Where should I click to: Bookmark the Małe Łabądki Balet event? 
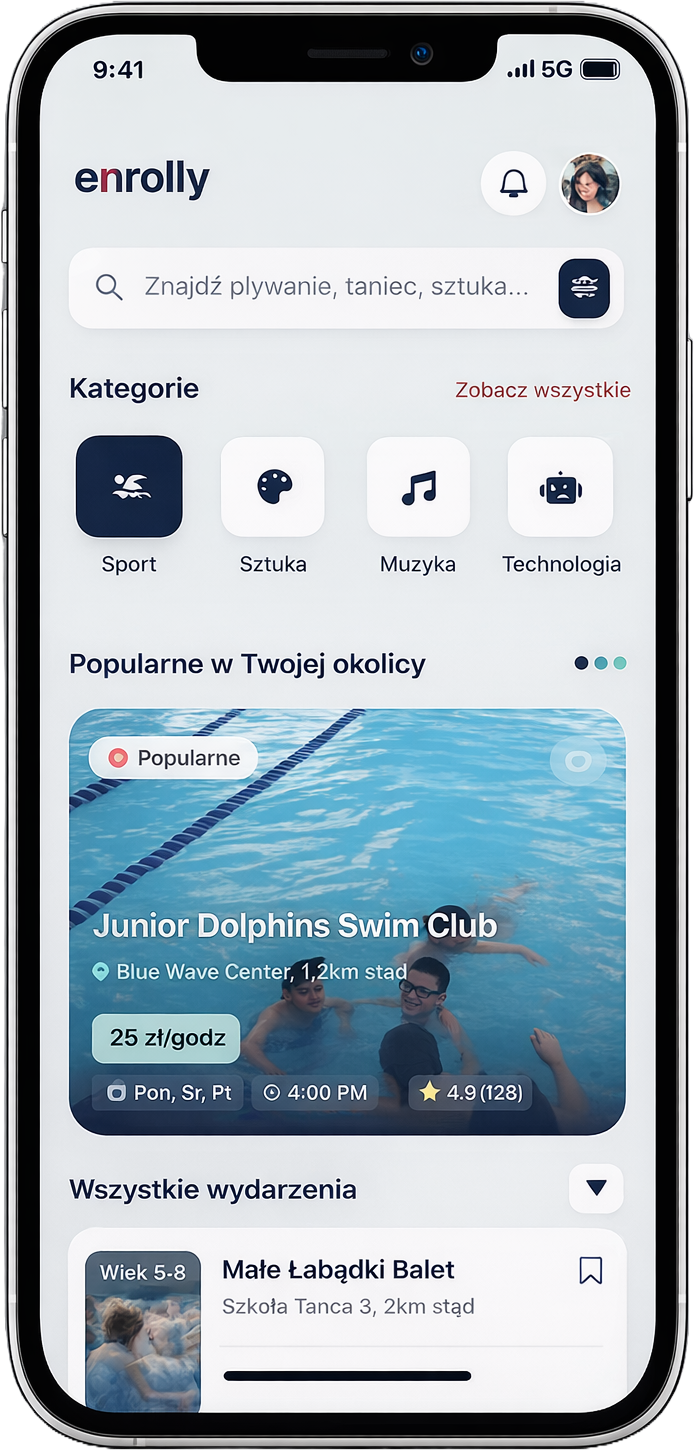click(x=591, y=1271)
